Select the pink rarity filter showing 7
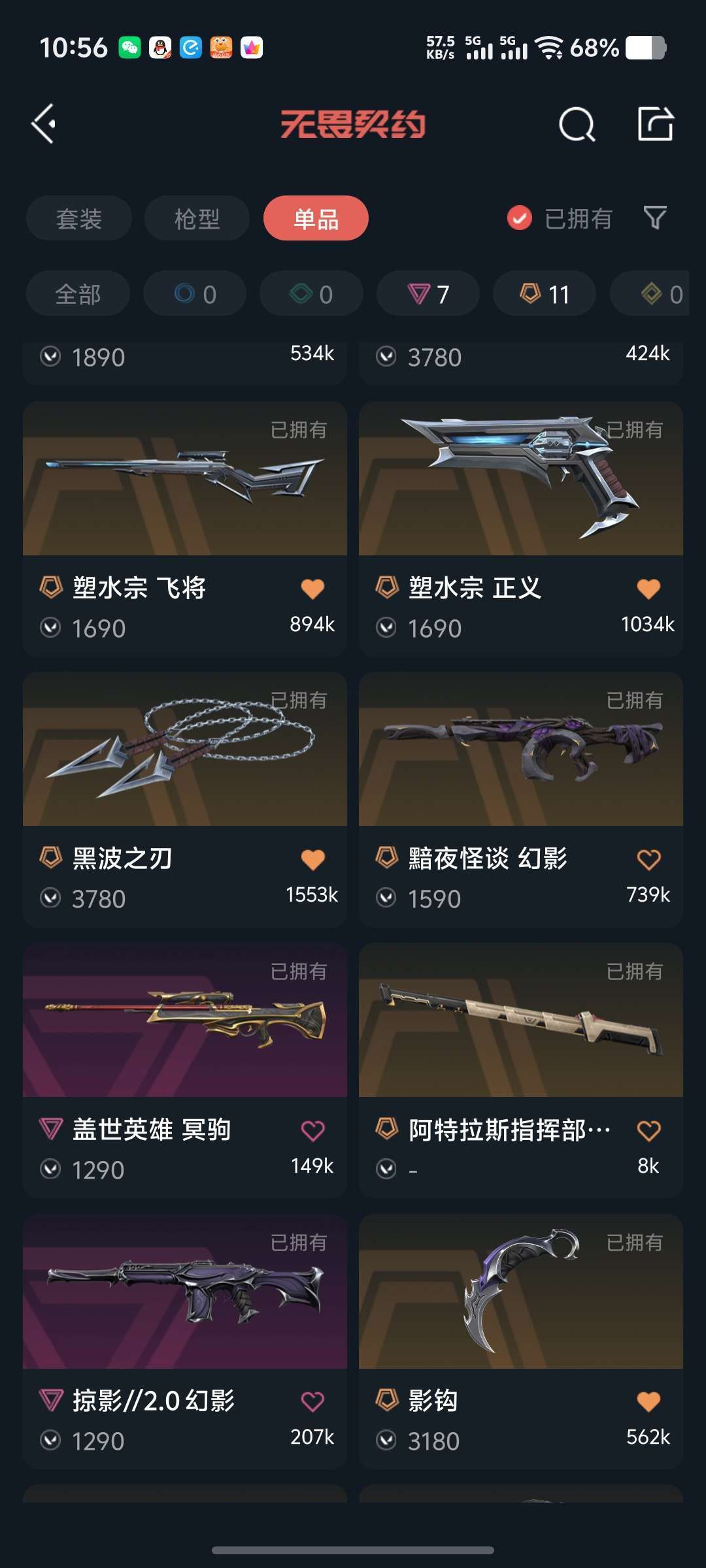The width and height of the screenshot is (706, 1568). [428, 294]
